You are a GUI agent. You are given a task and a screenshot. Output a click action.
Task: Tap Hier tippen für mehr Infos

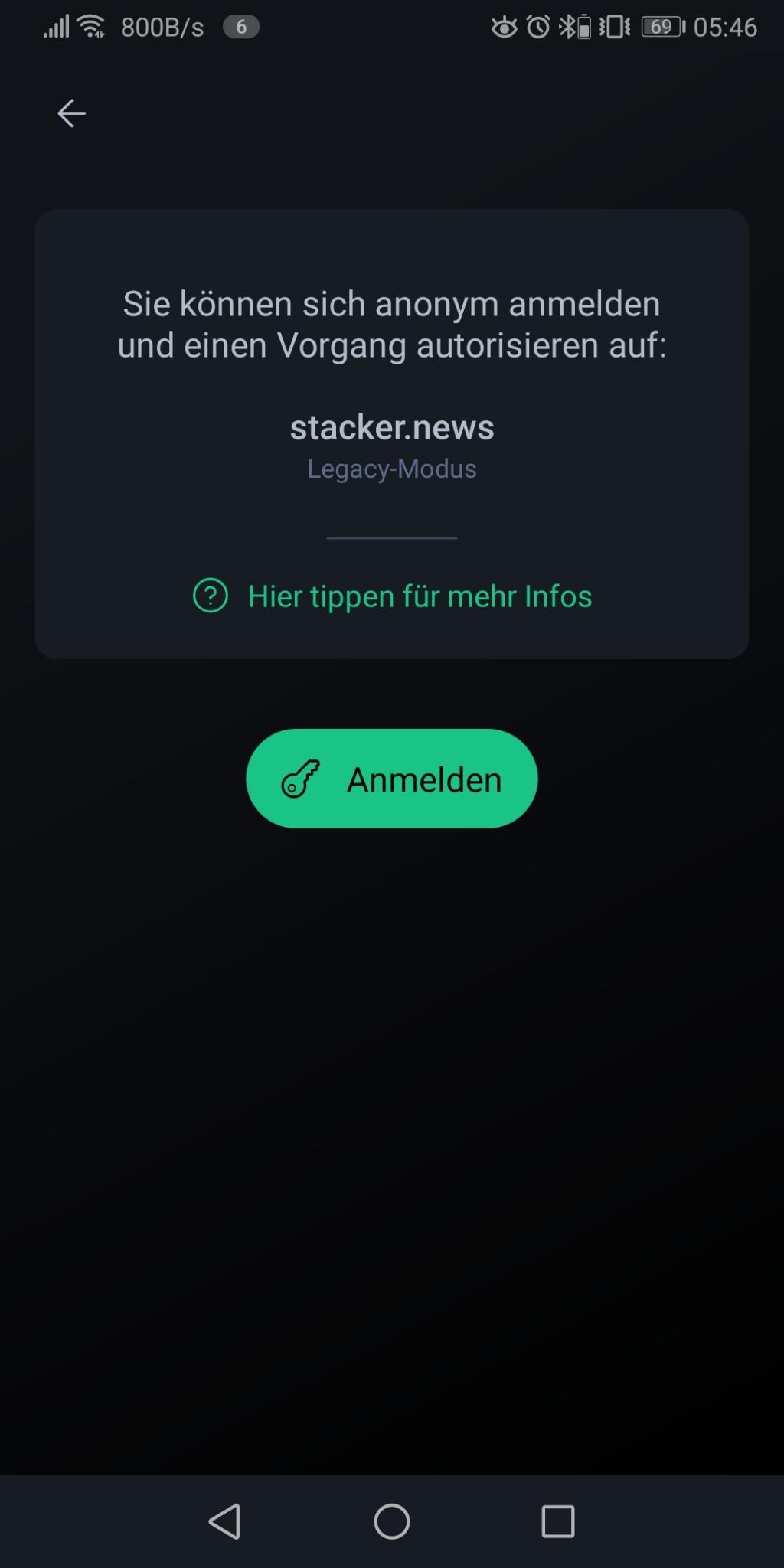392,596
